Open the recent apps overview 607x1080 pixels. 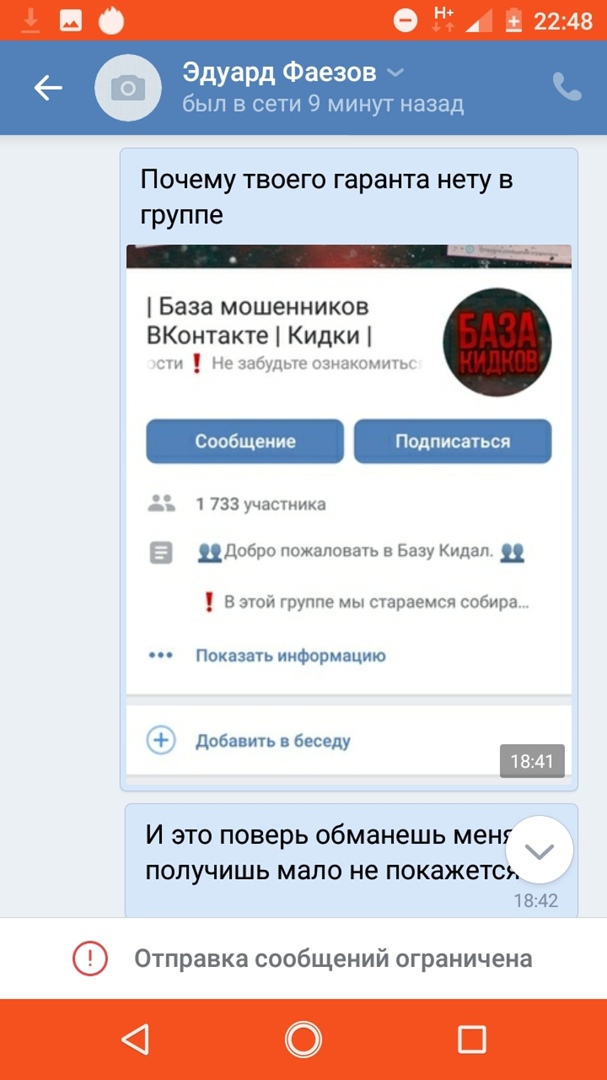tap(472, 1039)
